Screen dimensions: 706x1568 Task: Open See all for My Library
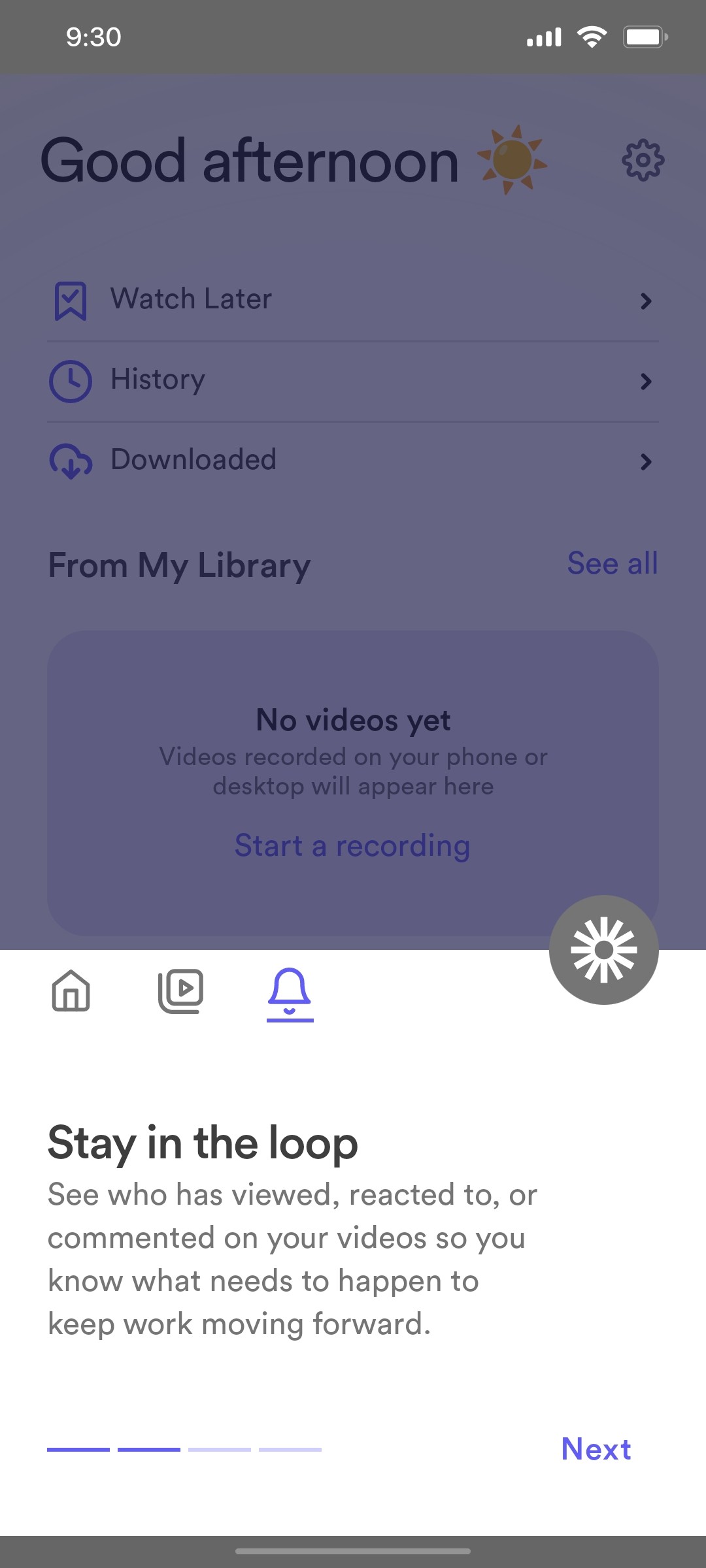point(613,564)
